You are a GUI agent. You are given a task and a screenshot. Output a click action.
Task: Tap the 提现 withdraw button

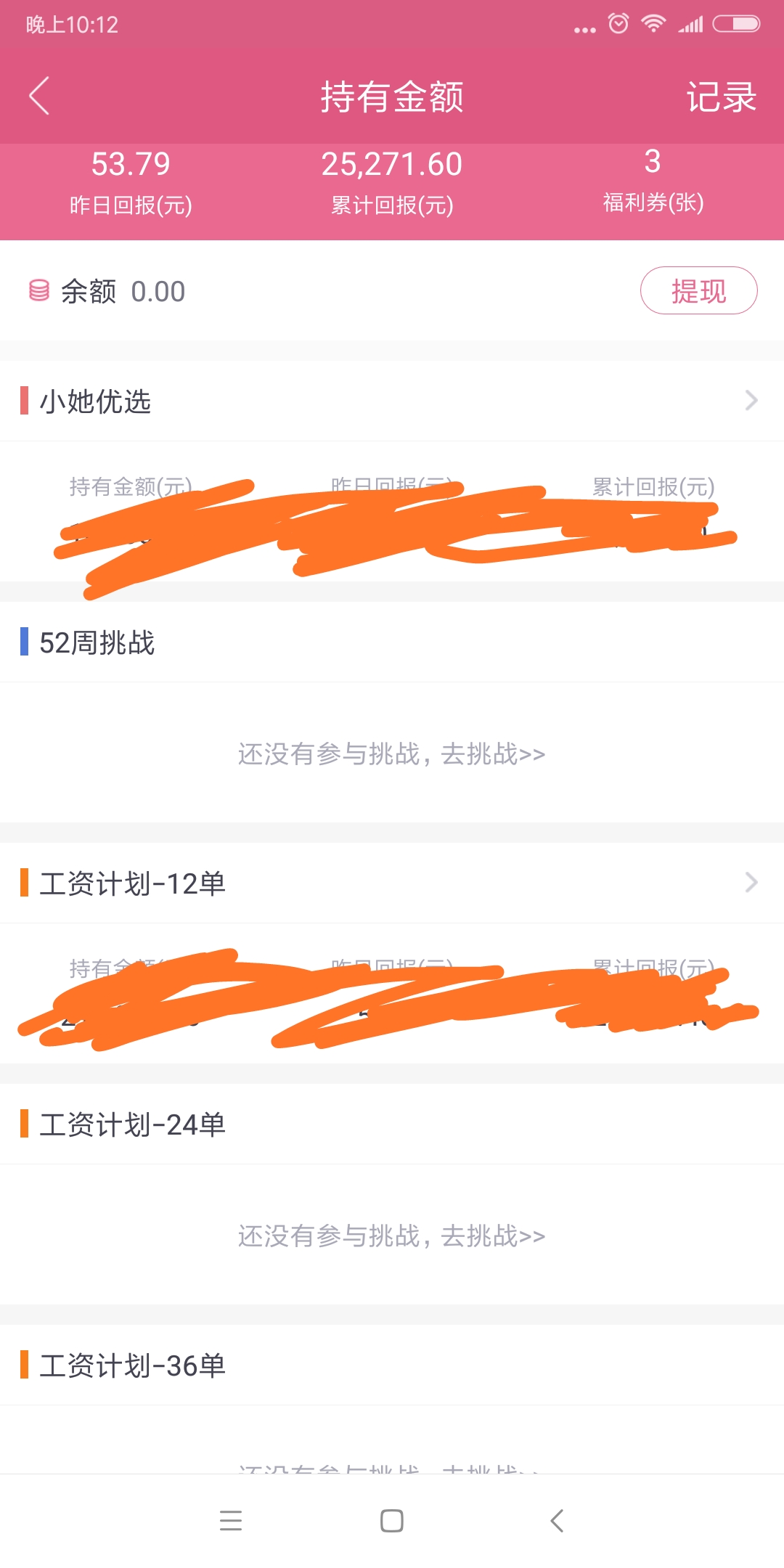pyautogui.click(x=698, y=290)
